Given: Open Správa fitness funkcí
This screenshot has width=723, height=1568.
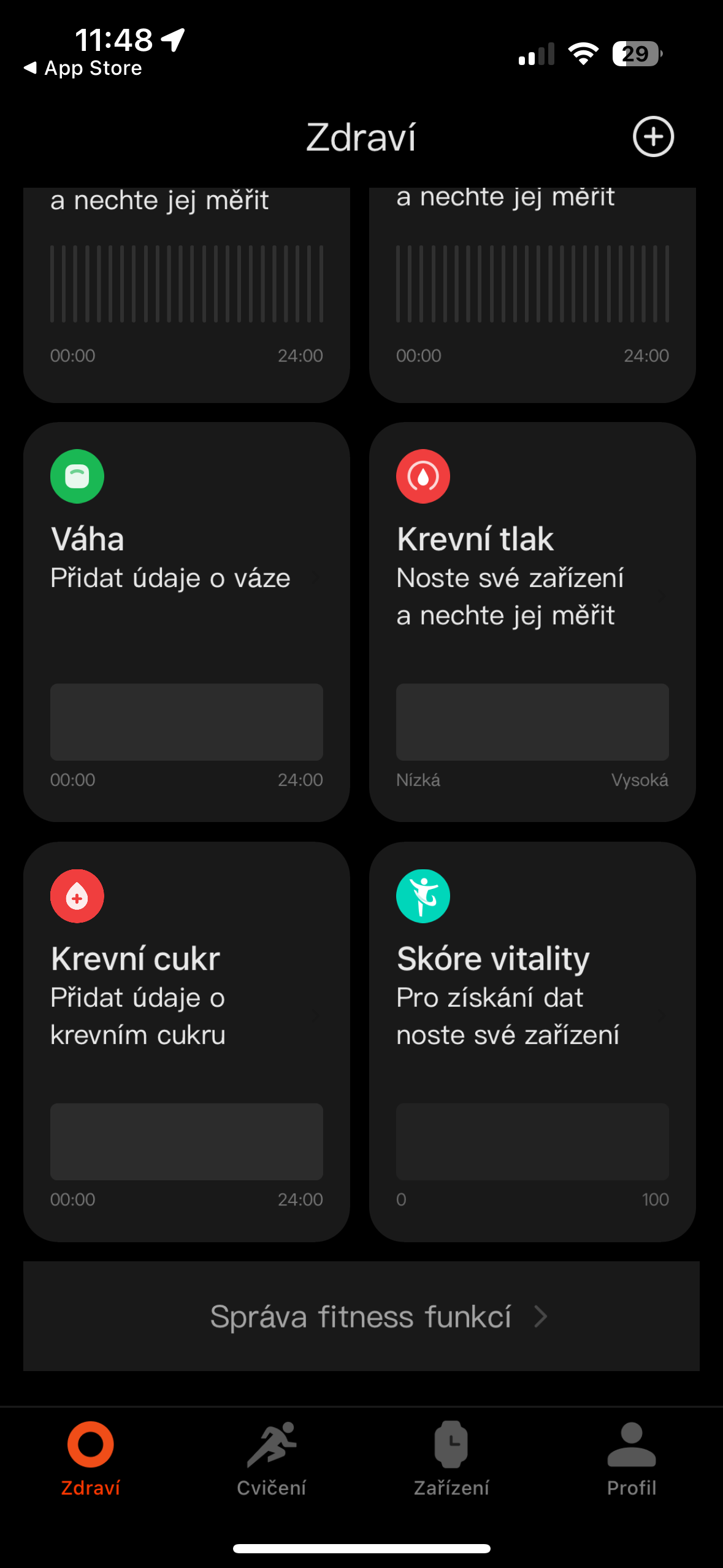Looking at the screenshot, I should pyautogui.click(x=361, y=1316).
